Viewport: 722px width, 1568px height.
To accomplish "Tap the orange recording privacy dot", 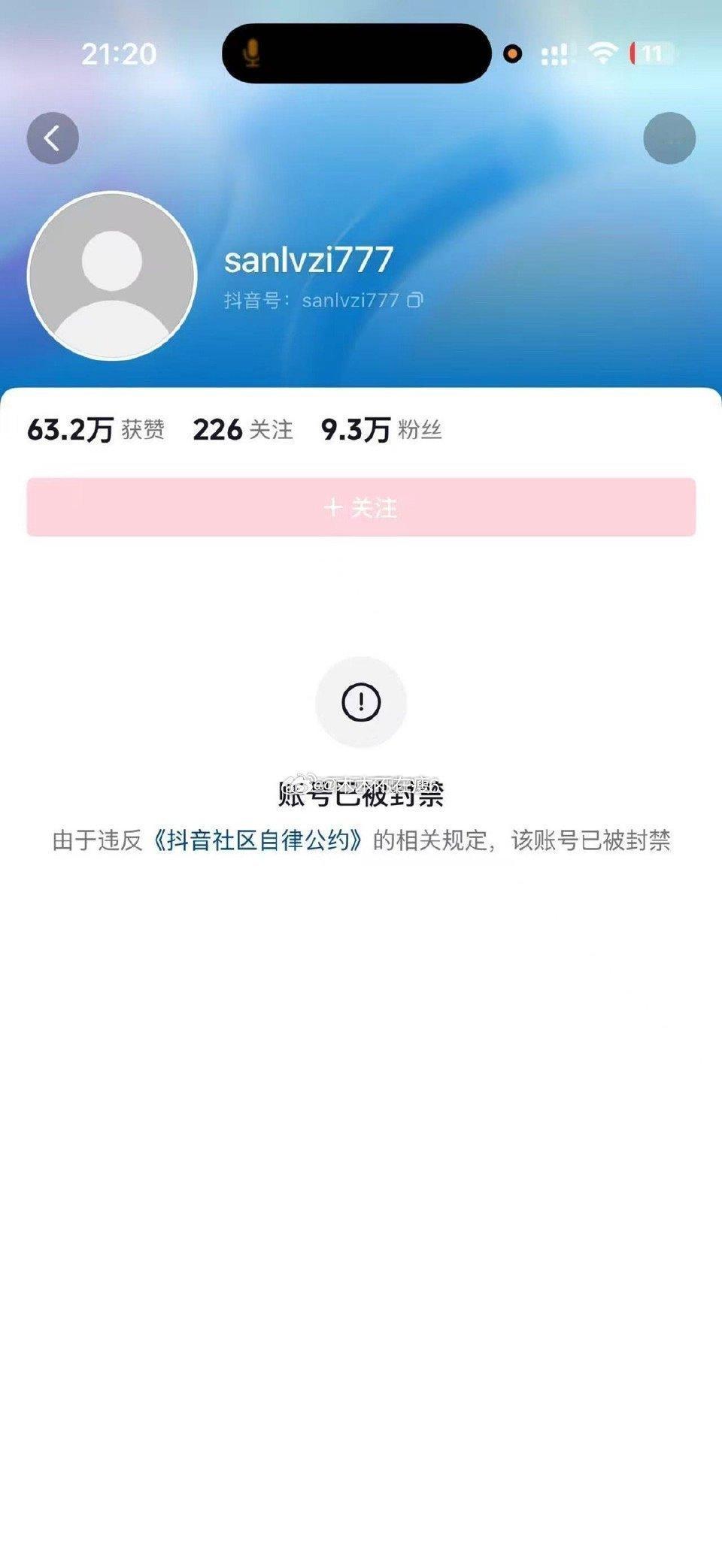I will point(511,53).
